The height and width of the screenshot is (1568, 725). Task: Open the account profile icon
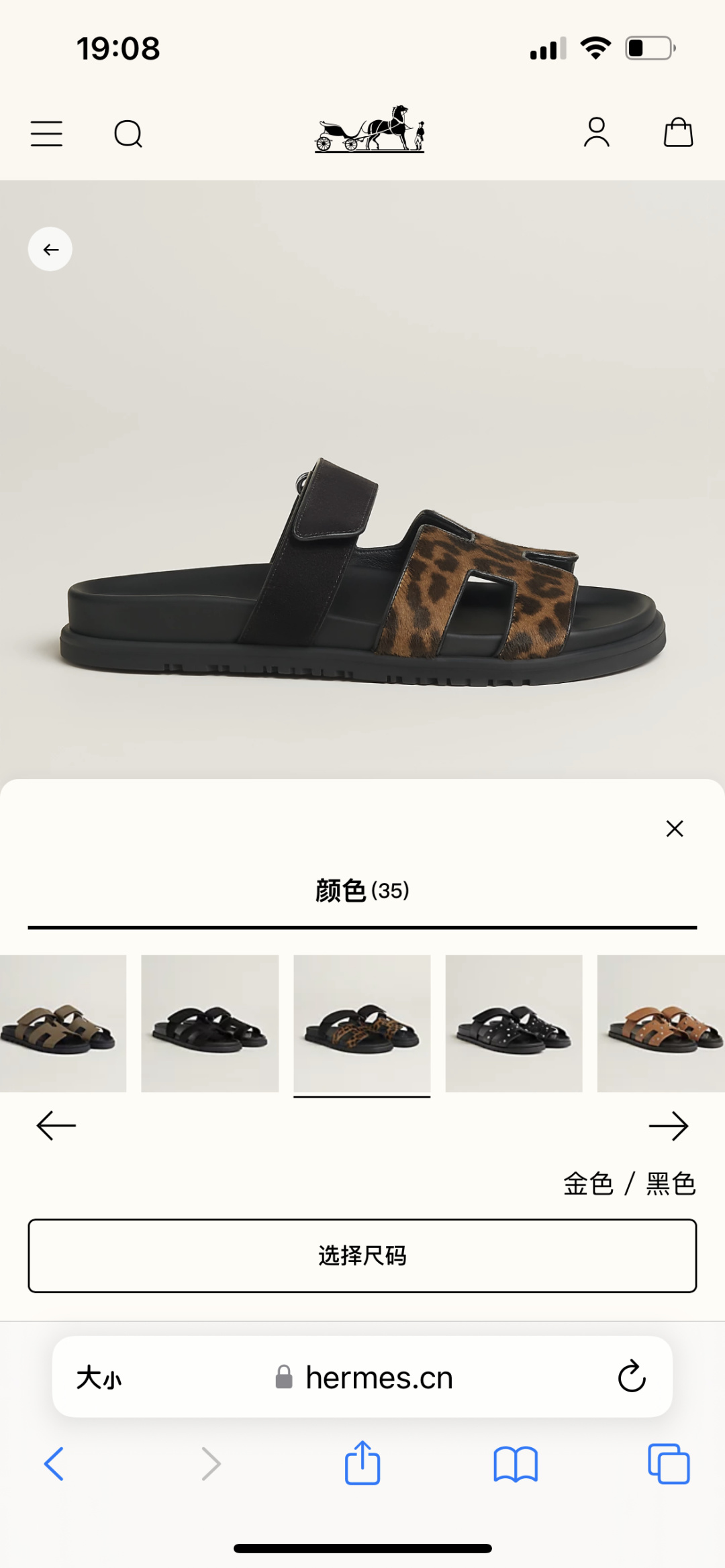pyautogui.click(x=596, y=132)
